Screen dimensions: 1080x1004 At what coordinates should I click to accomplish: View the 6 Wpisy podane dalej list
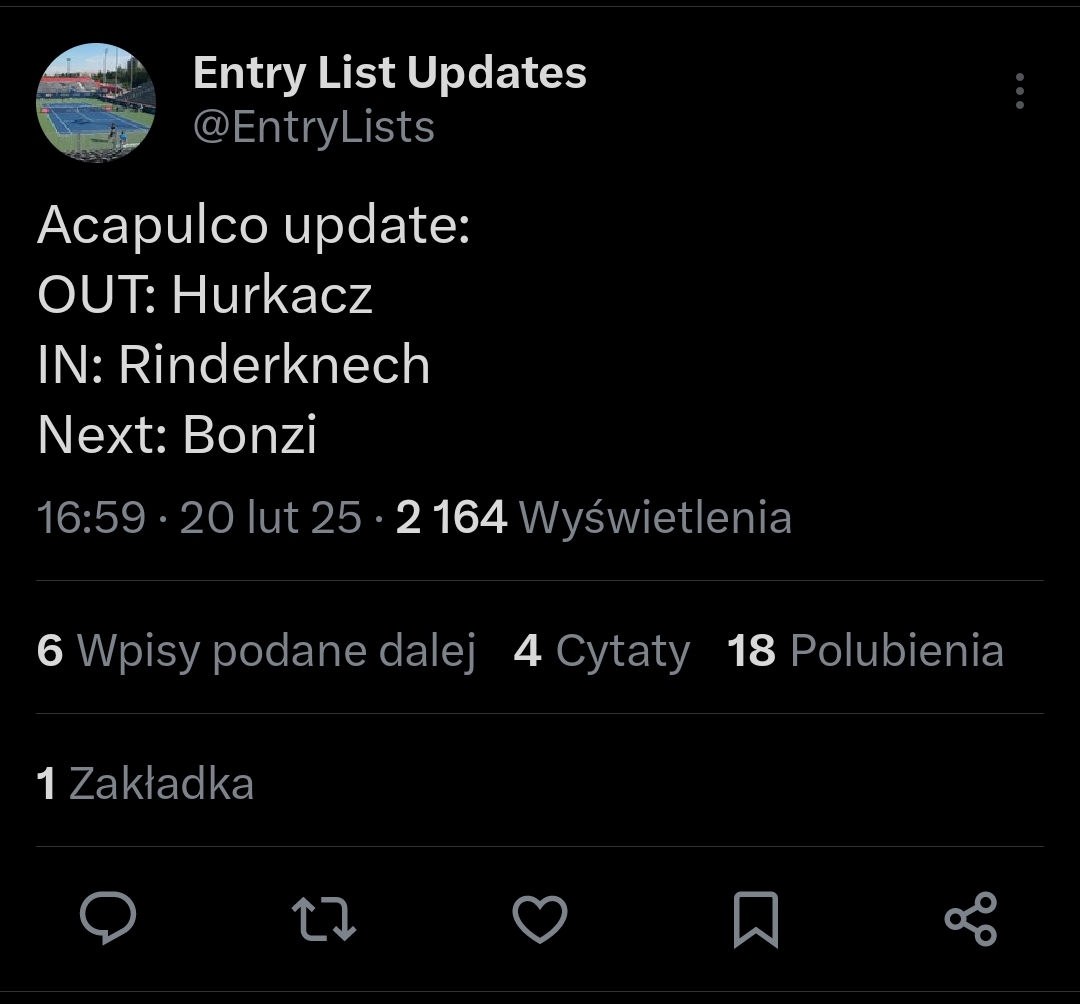(x=256, y=650)
